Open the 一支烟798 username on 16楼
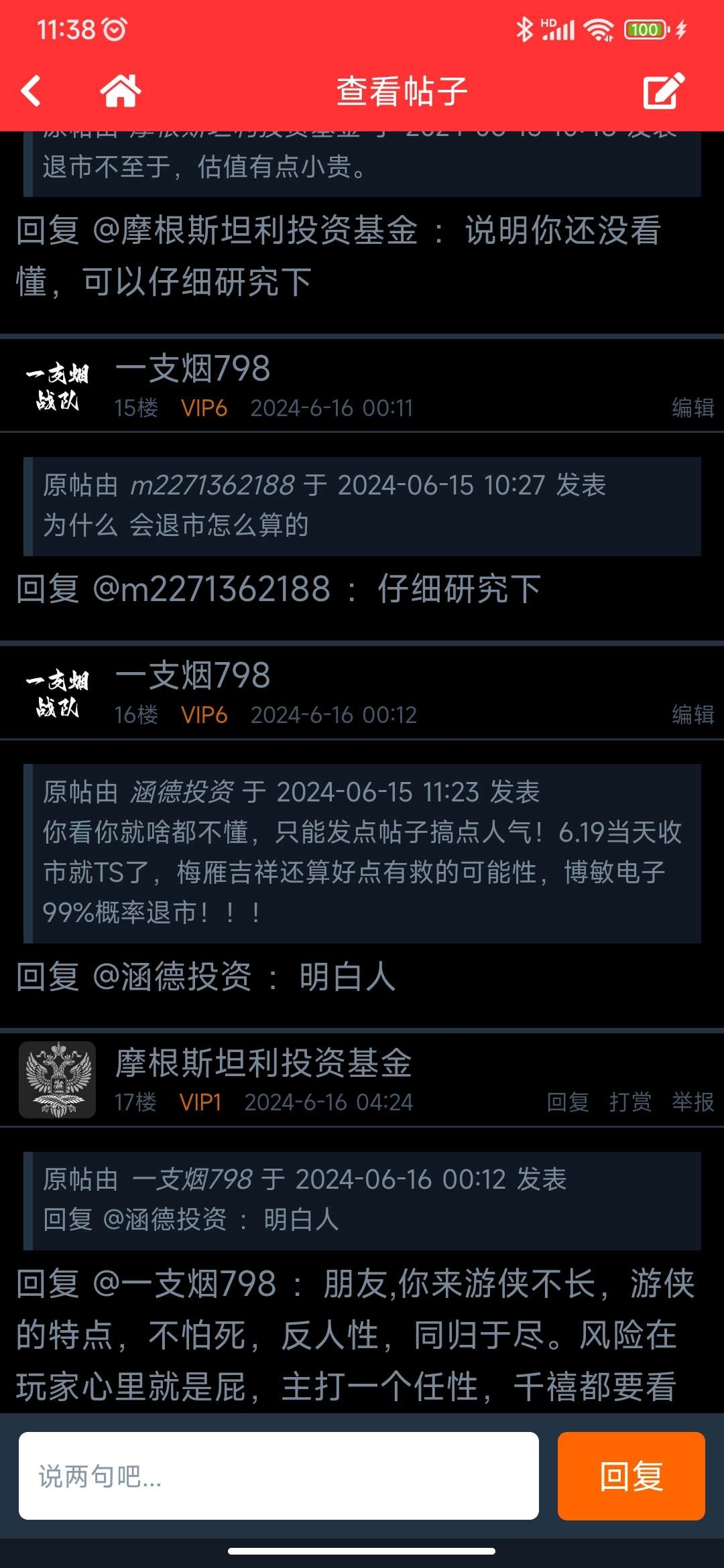 (193, 675)
